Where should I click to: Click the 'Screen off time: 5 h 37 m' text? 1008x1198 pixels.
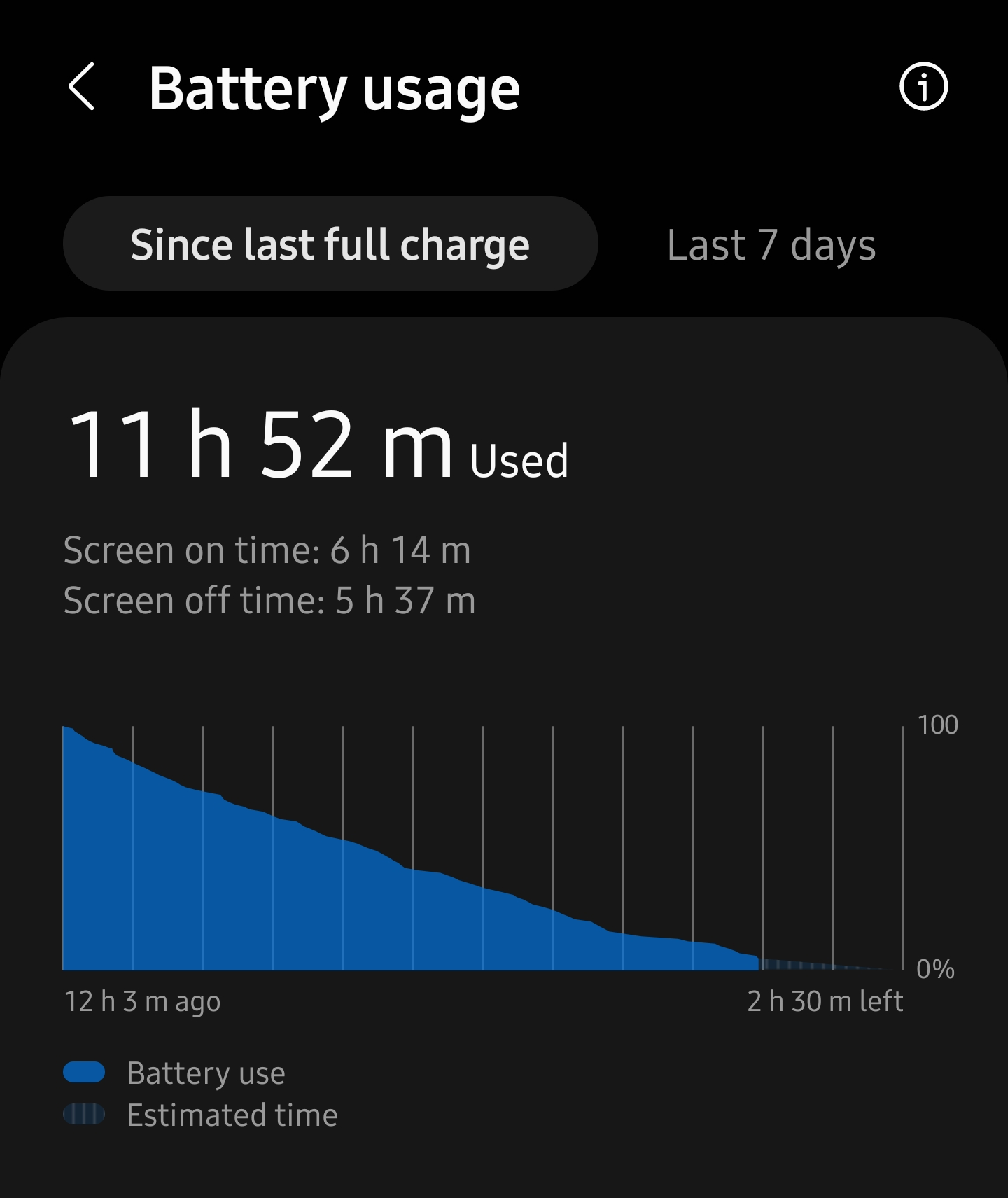pos(269,599)
